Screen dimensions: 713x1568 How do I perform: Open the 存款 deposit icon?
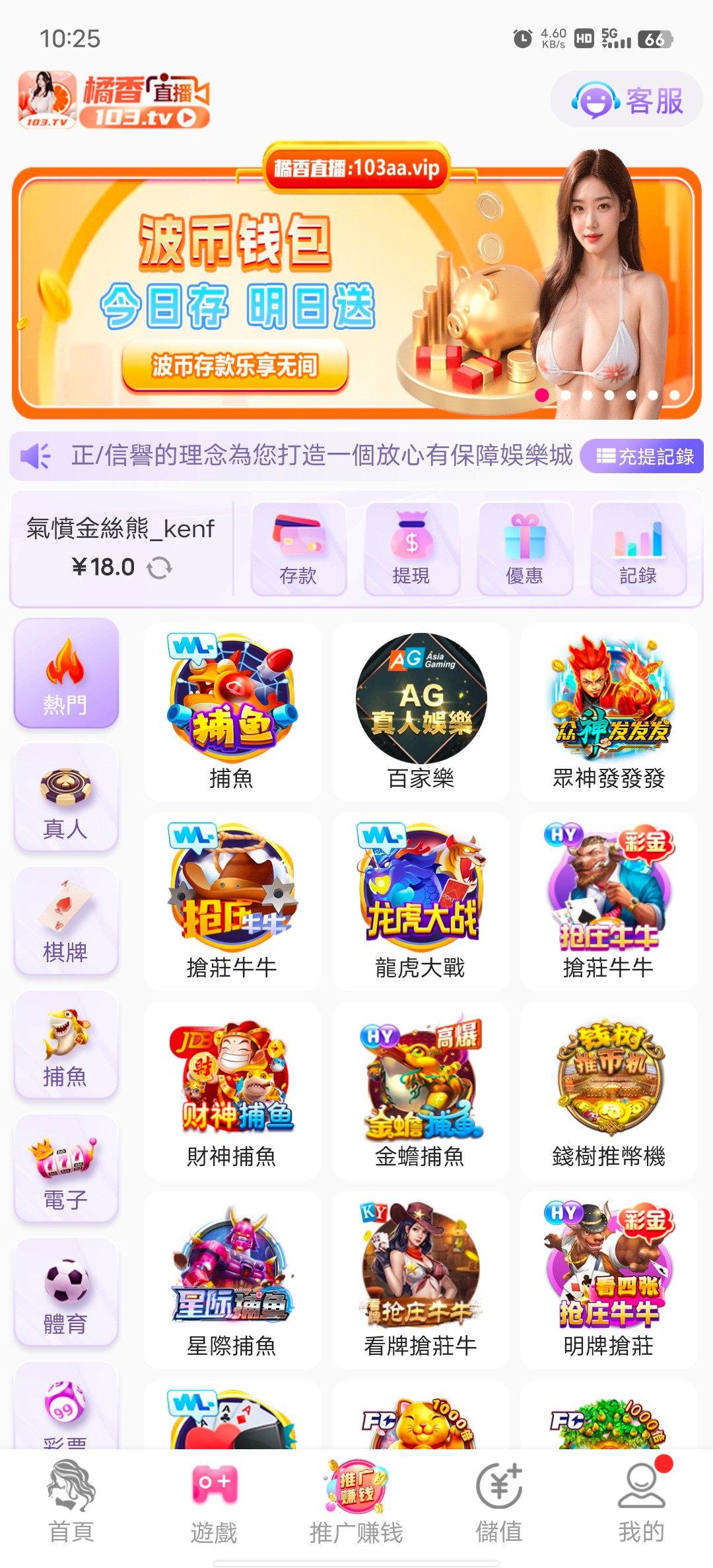pyautogui.click(x=298, y=551)
